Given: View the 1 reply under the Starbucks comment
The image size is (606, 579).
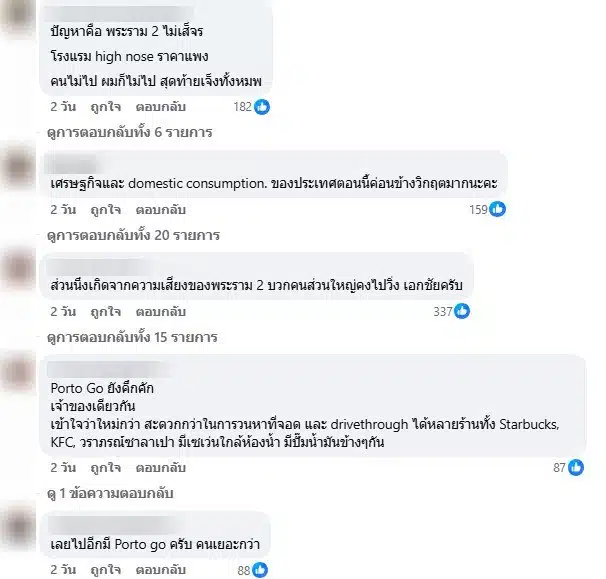Looking at the screenshot, I should pyautogui.click(x=111, y=493).
